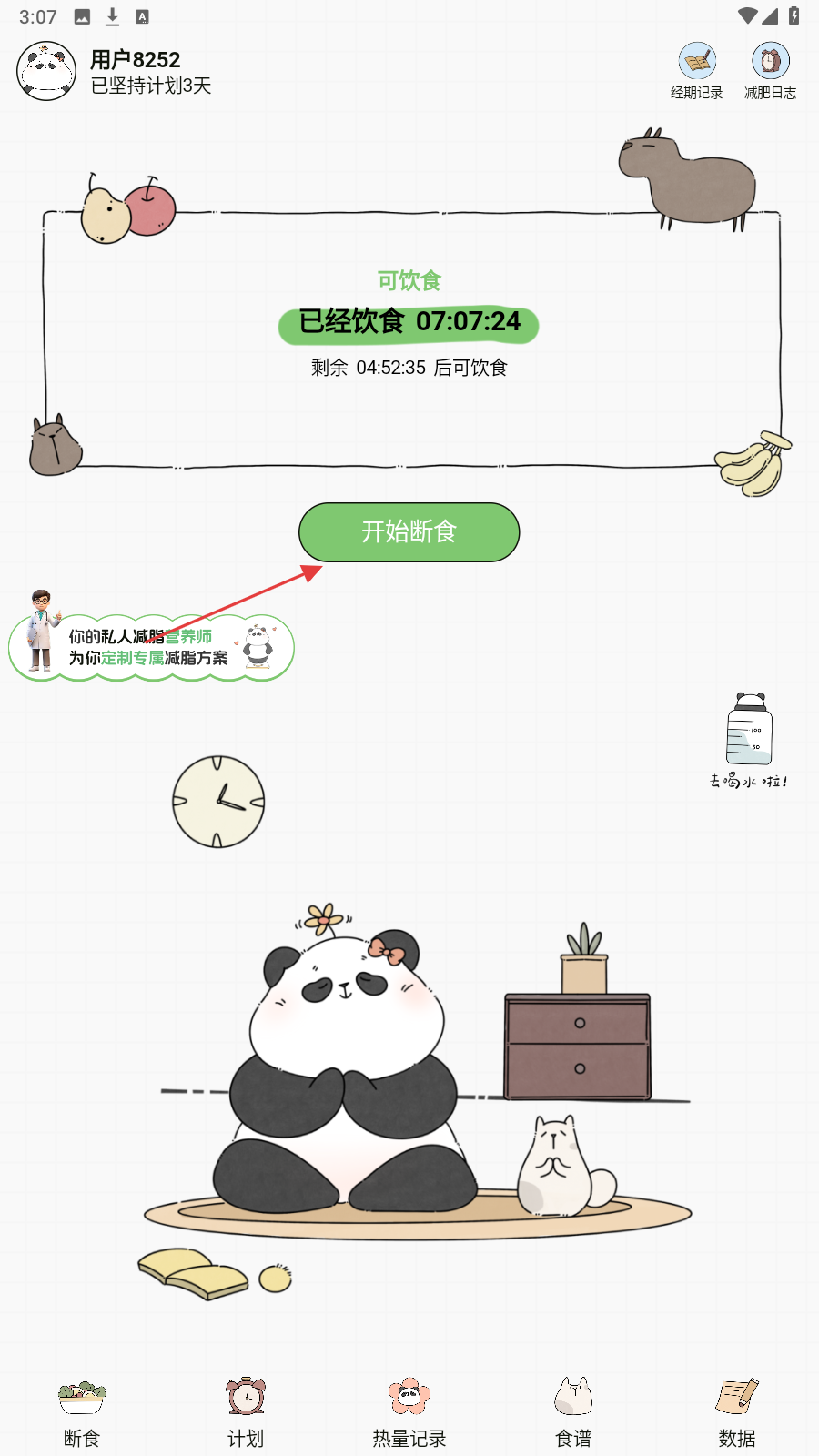Open the 食谱 recipes tab

pyautogui.click(x=573, y=1412)
